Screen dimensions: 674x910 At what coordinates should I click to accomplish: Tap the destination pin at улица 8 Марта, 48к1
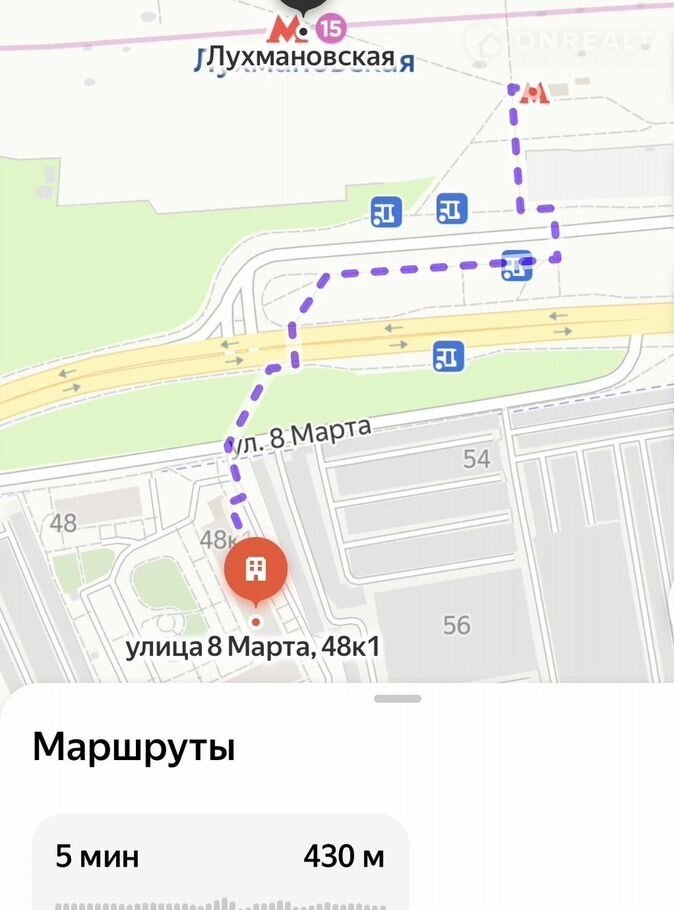[256, 569]
